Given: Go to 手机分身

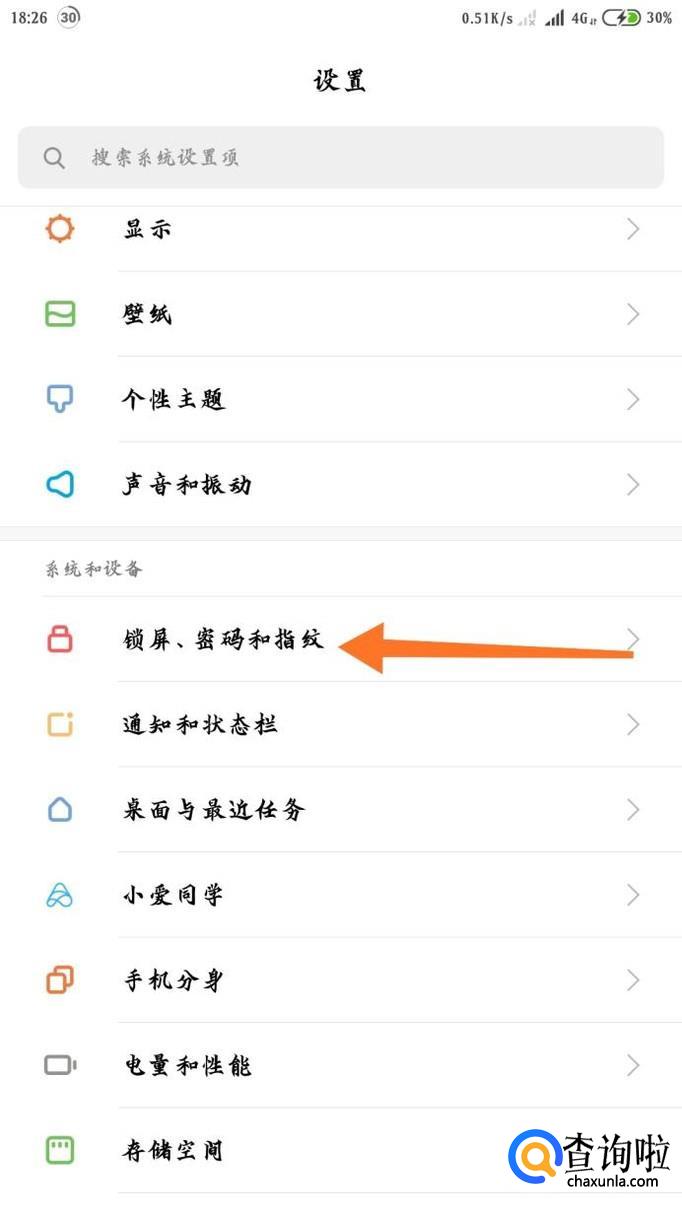Looking at the screenshot, I should [x=341, y=979].
